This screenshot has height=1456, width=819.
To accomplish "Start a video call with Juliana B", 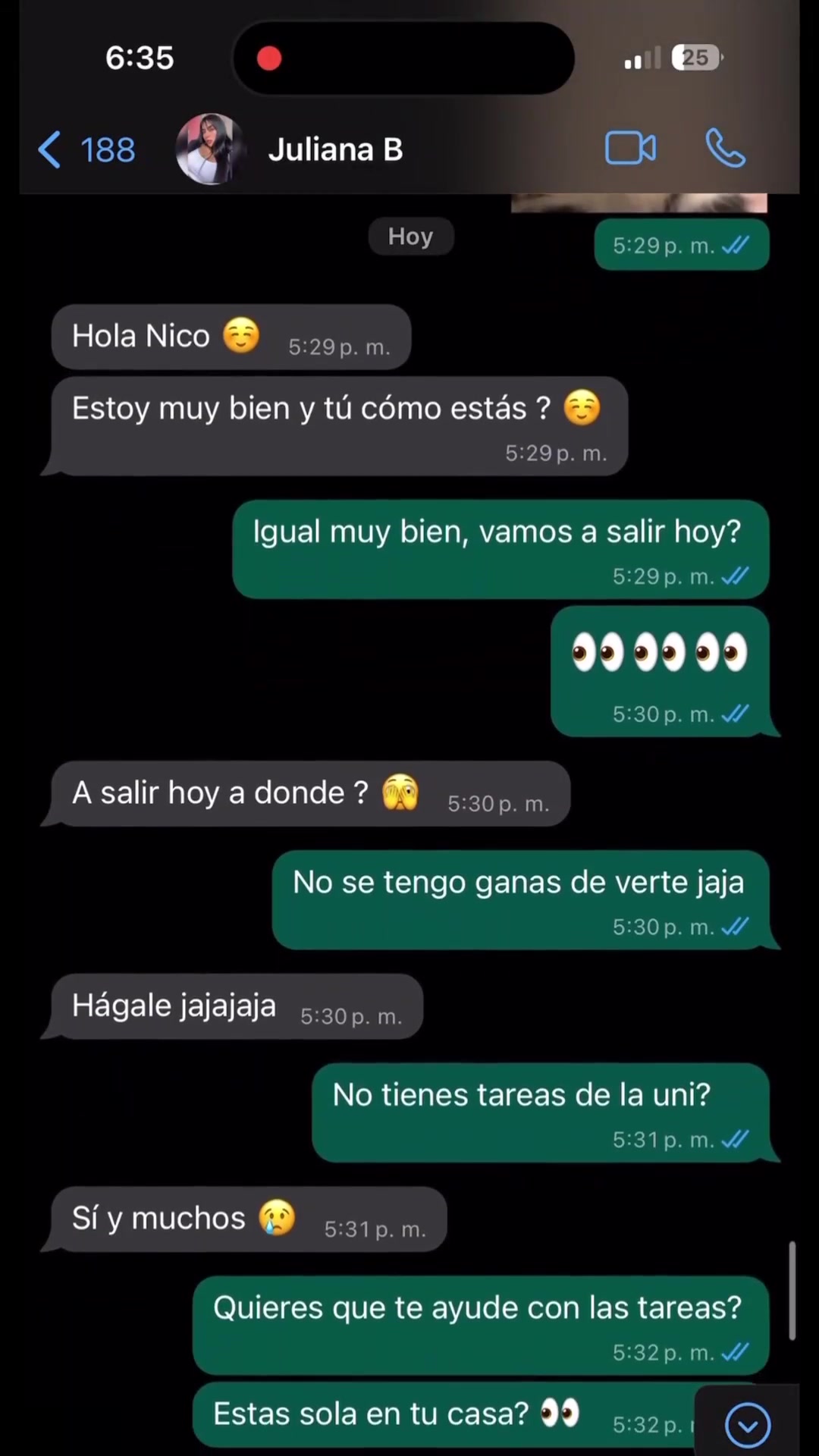I will (630, 148).
